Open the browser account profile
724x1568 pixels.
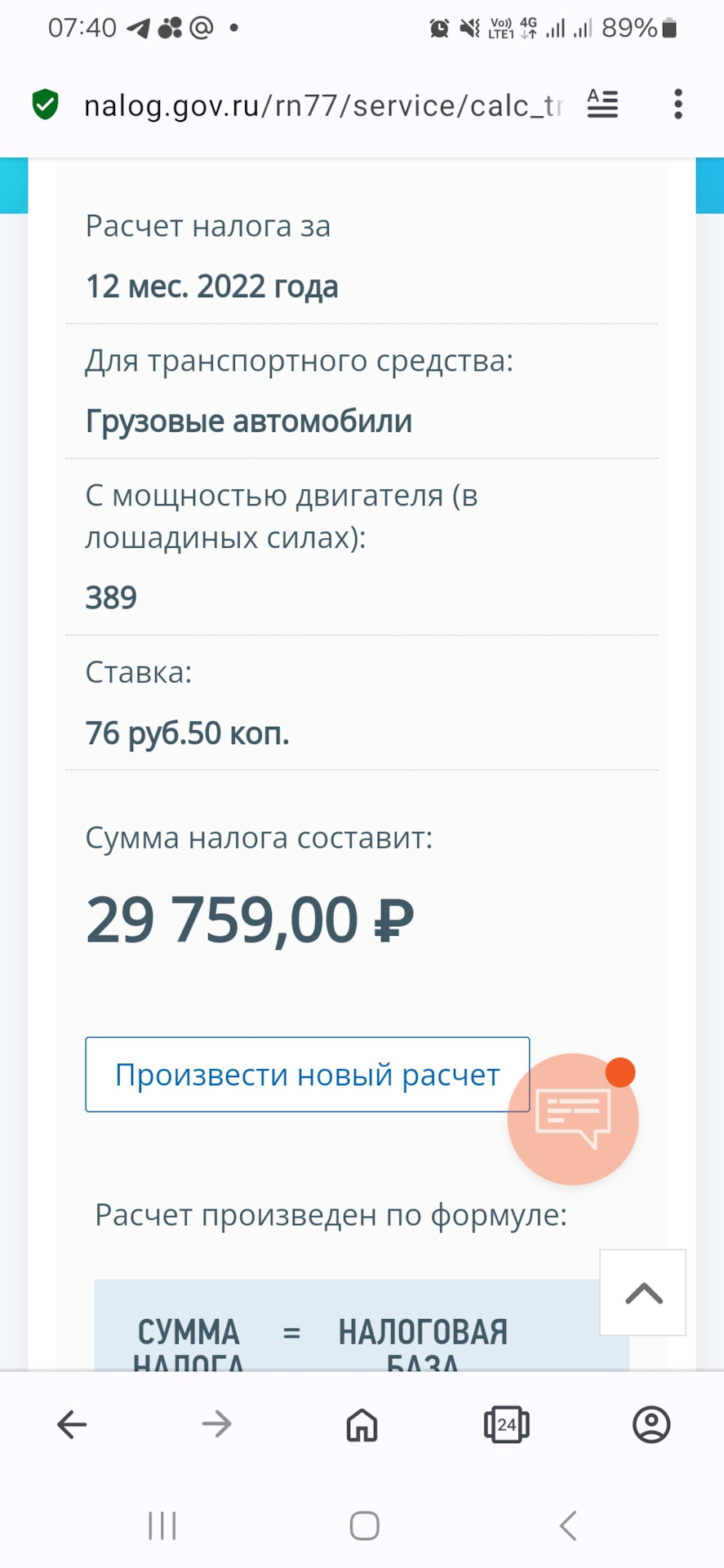click(651, 1424)
